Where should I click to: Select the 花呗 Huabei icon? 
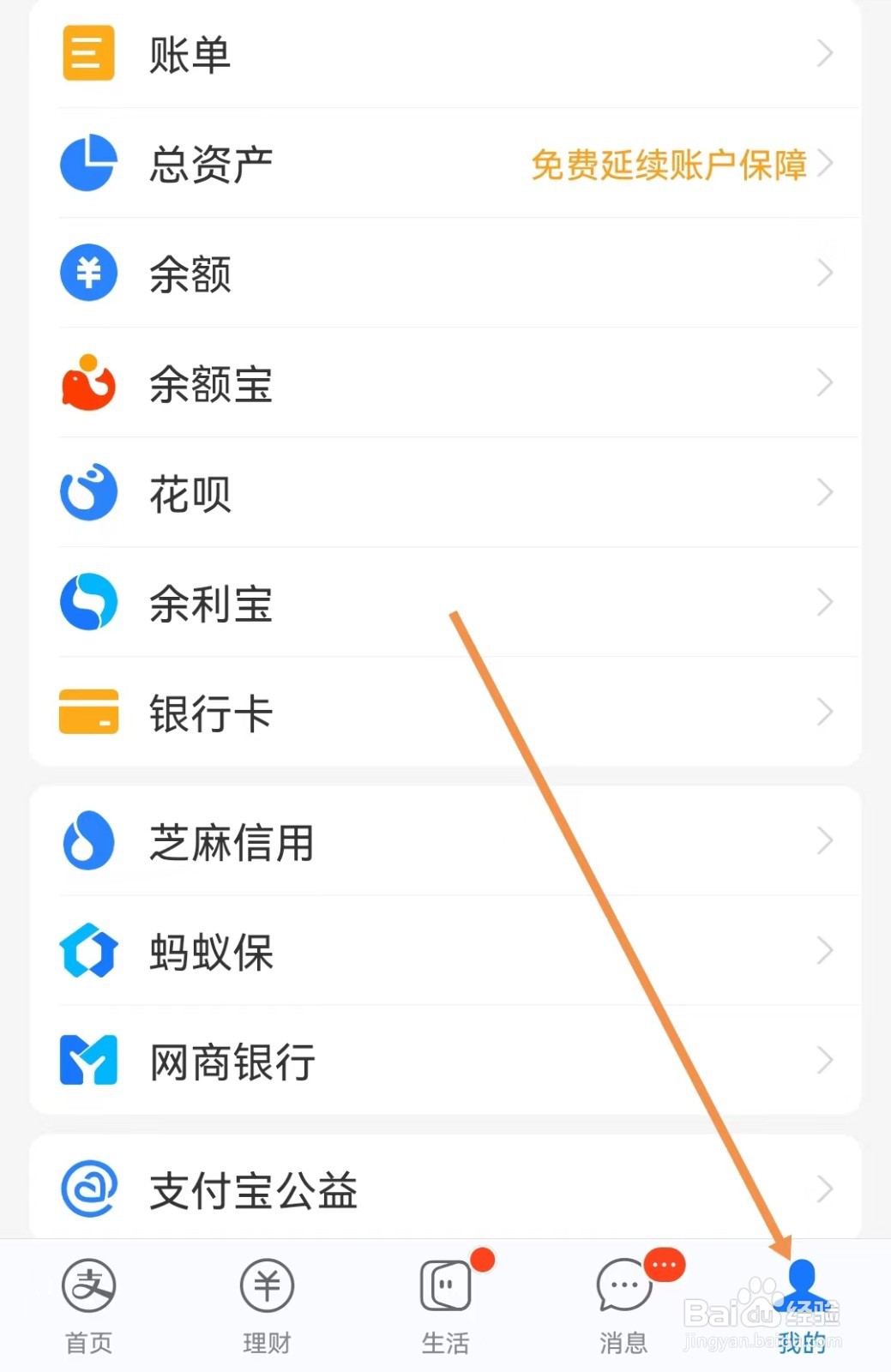tap(88, 493)
